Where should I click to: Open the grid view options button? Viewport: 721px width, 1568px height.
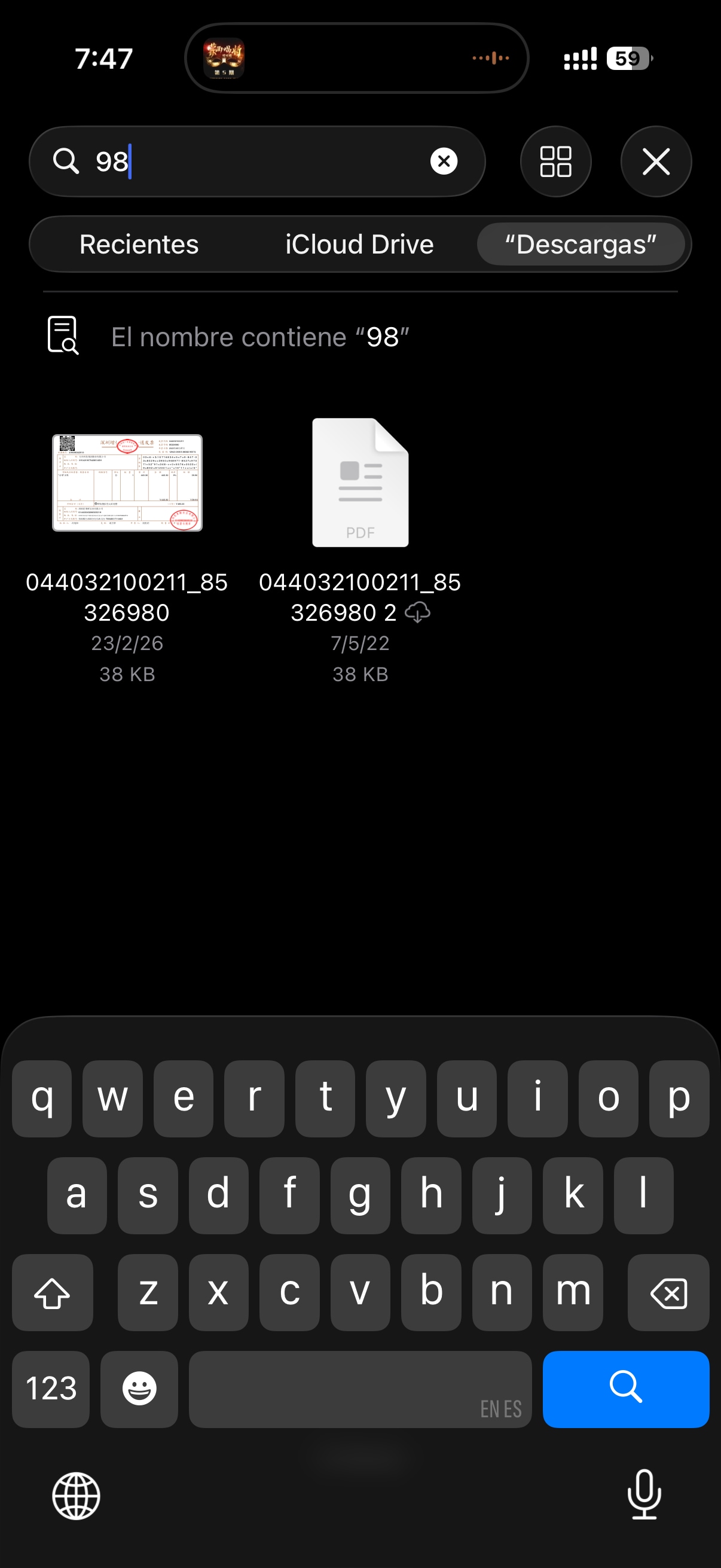click(x=555, y=161)
